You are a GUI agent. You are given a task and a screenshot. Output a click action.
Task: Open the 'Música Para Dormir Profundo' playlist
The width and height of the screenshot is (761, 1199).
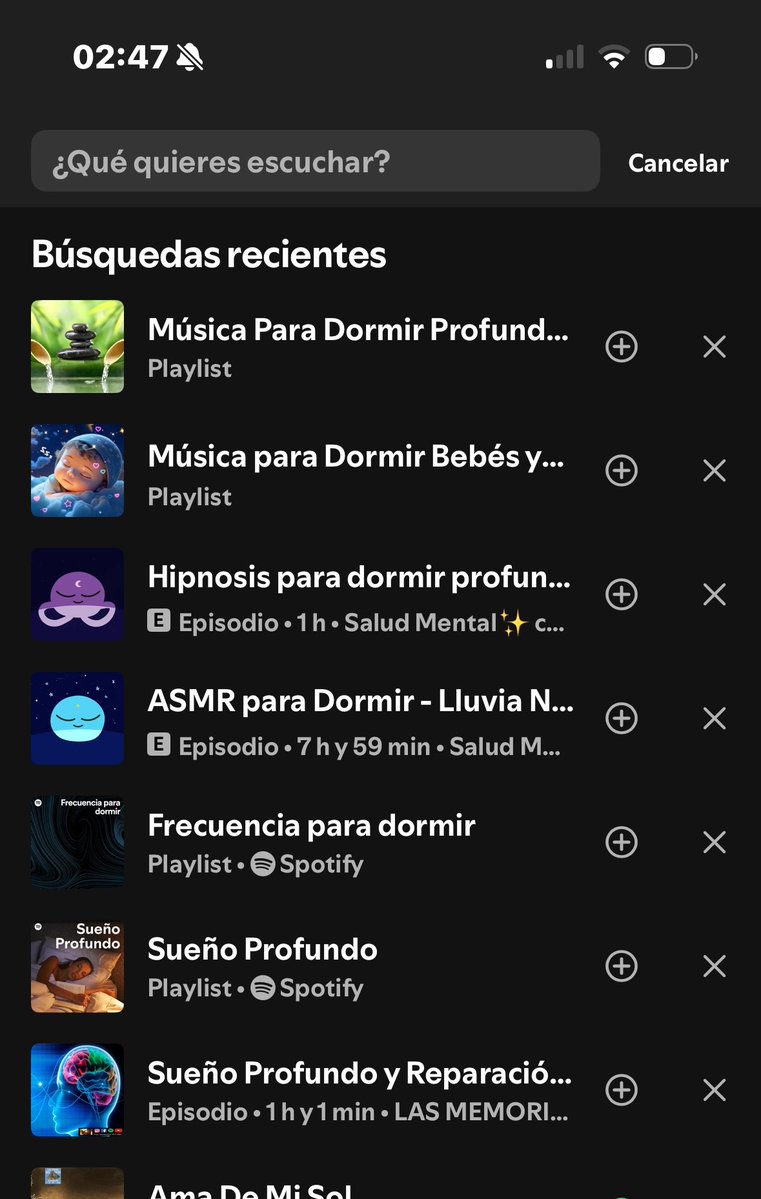click(357, 346)
